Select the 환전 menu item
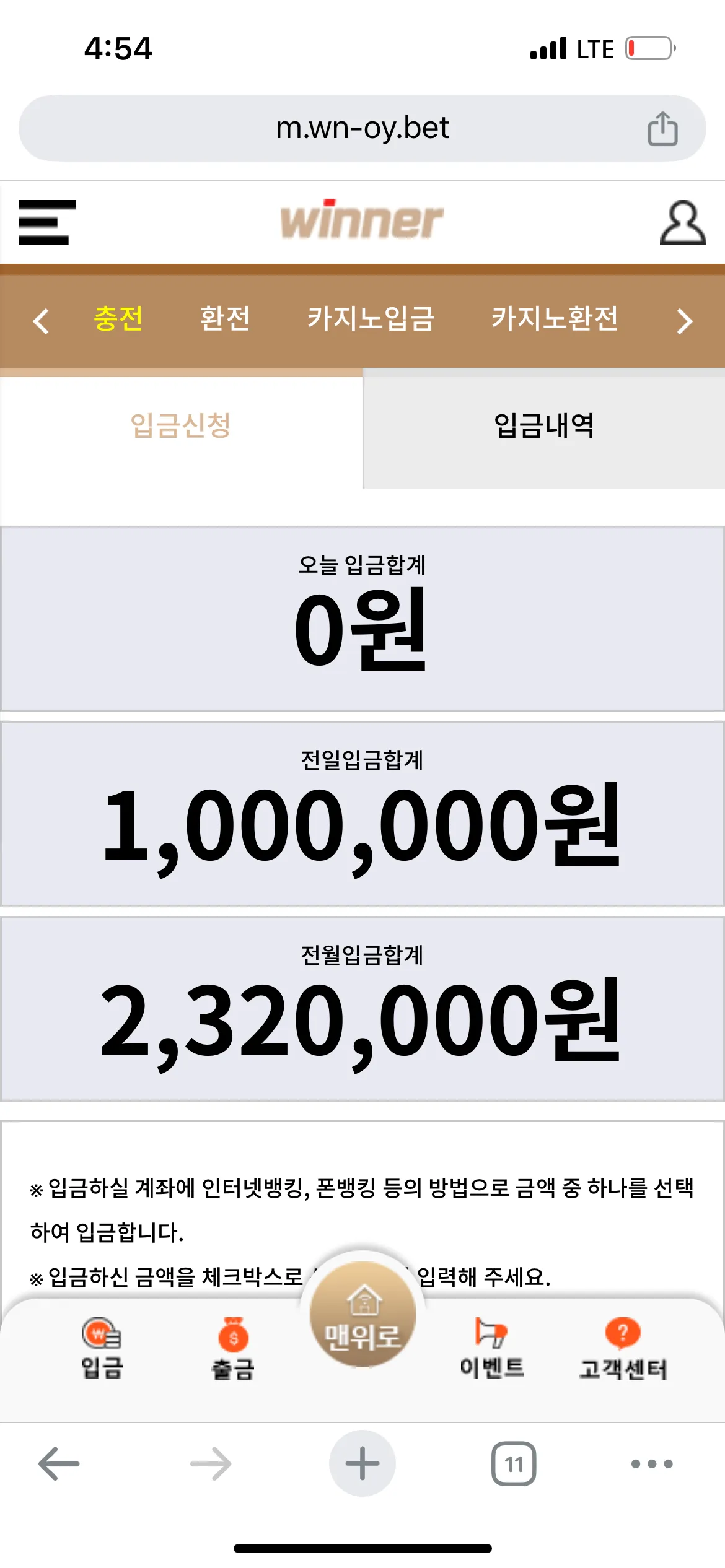Screen dimensions: 725x1568 coord(225,319)
